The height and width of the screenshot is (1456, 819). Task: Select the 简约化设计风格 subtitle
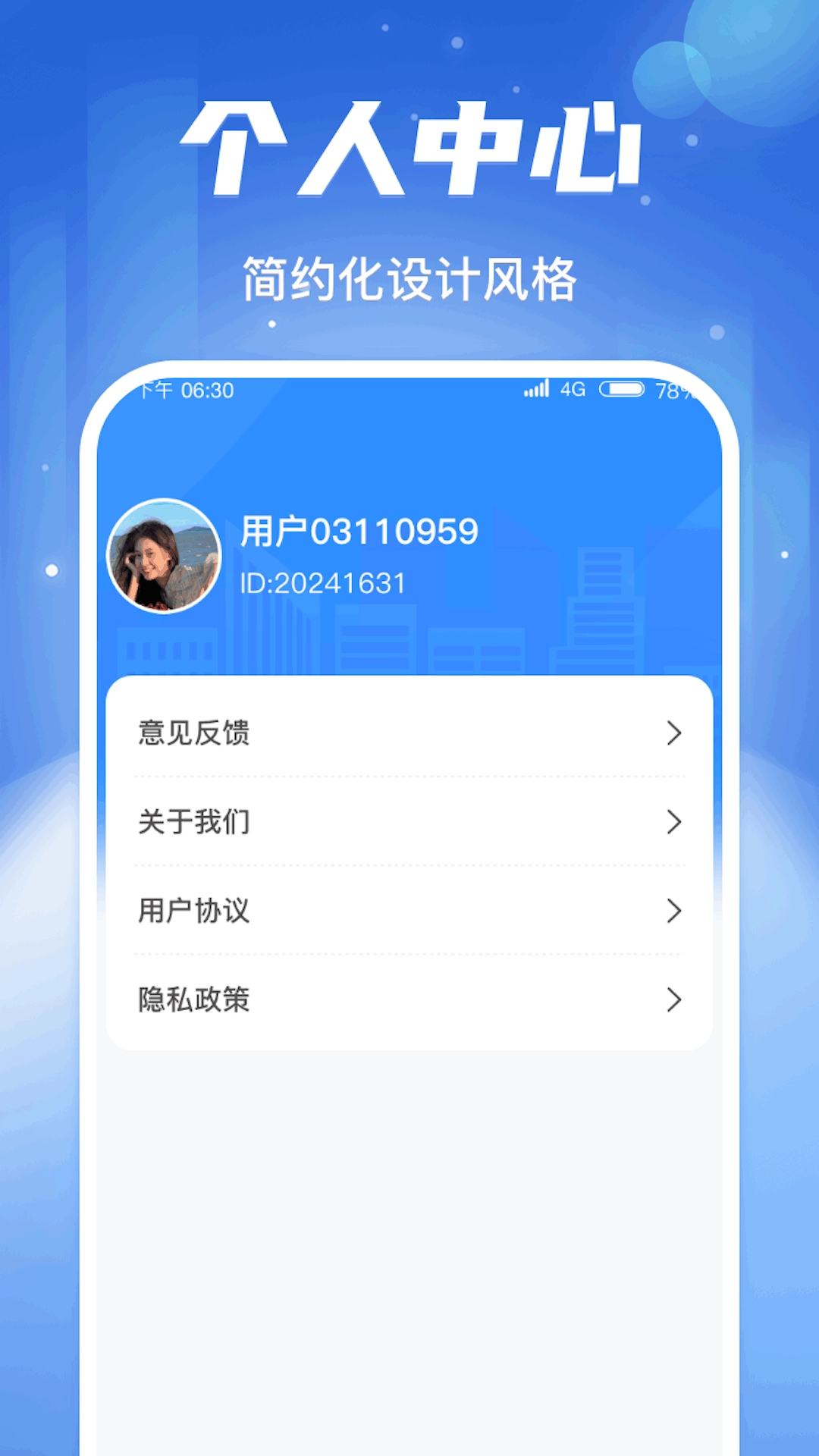(x=409, y=277)
